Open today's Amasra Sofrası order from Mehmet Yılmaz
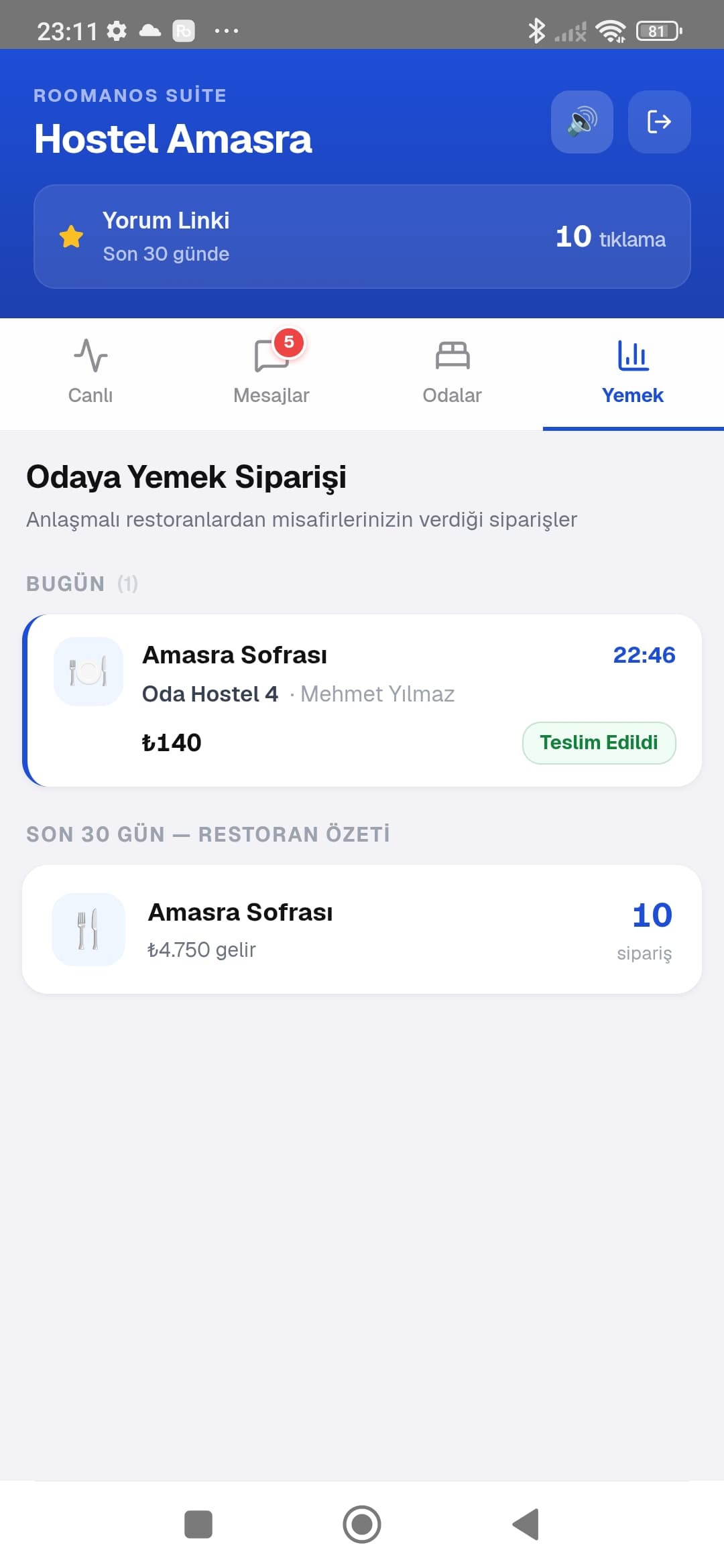Image resolution: width=724 pixels, height=1568 pixels. 362,700
